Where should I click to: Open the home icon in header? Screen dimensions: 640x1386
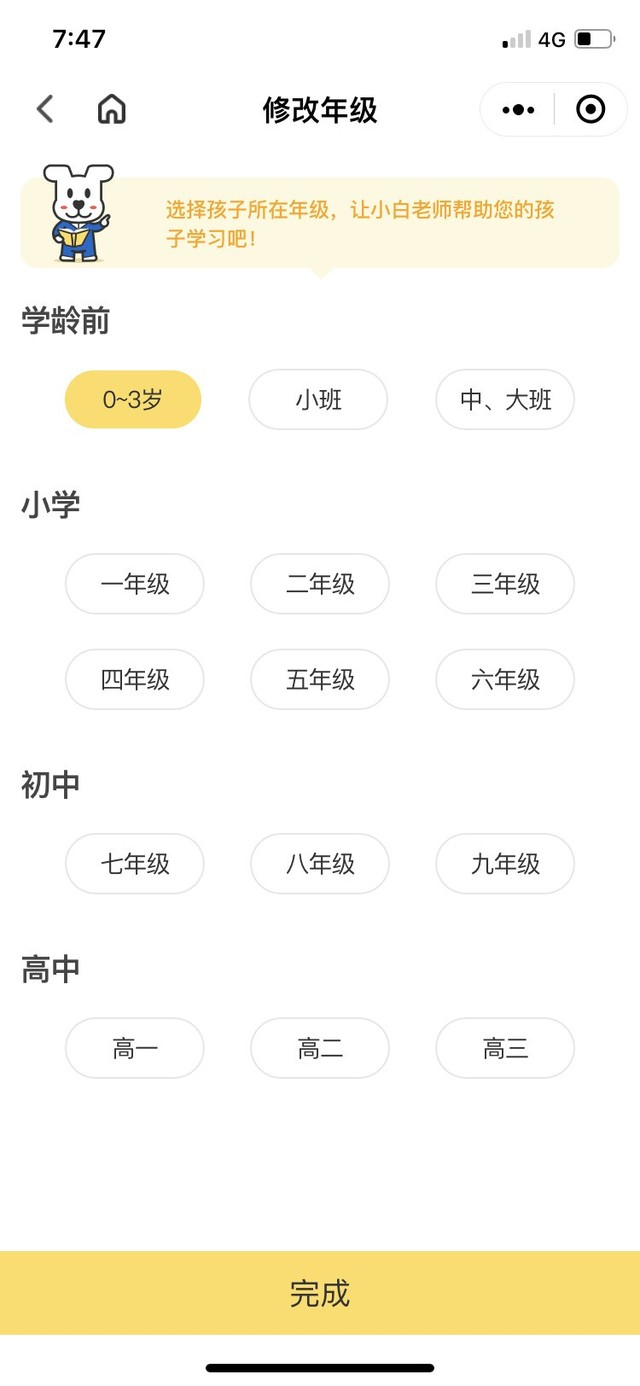(x=112, y=109)
